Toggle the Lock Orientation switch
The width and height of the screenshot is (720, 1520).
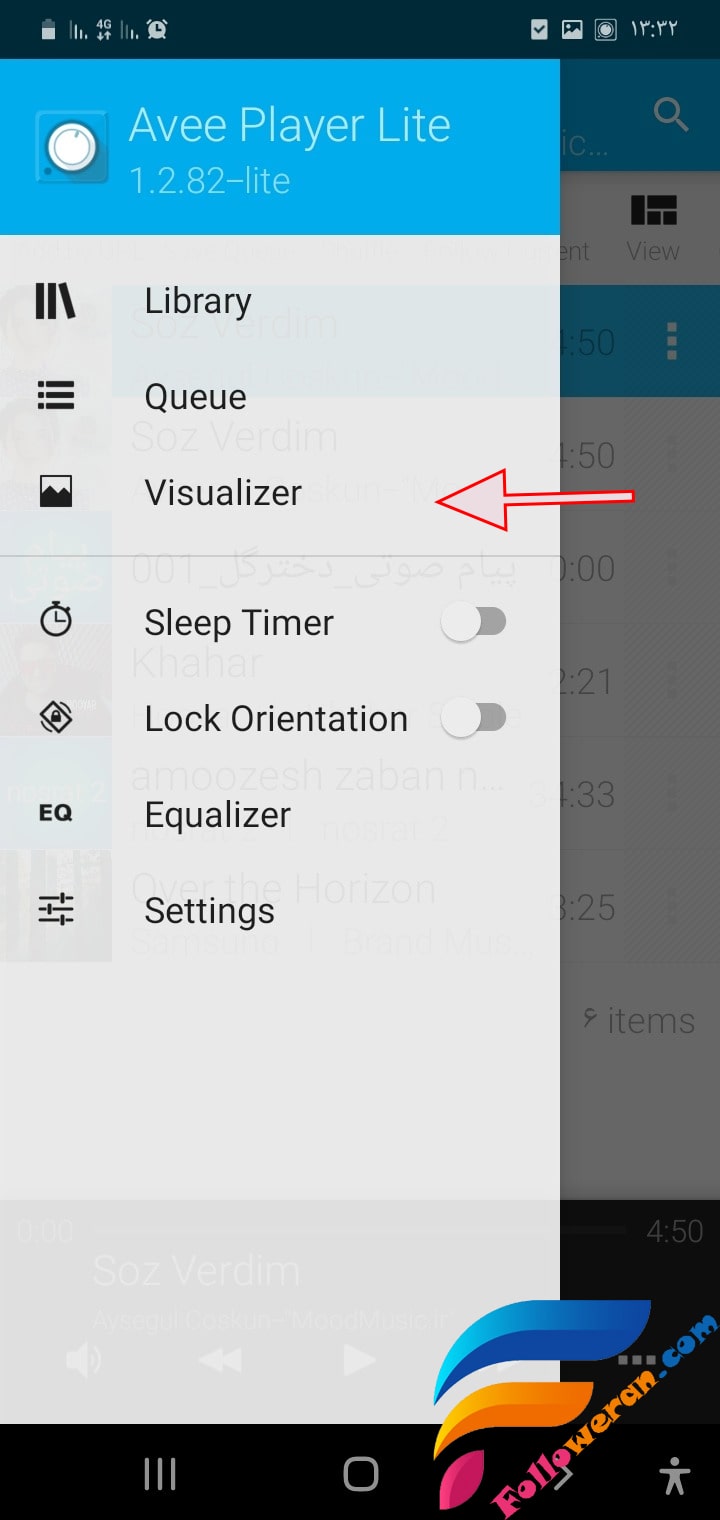pos(474,718)
